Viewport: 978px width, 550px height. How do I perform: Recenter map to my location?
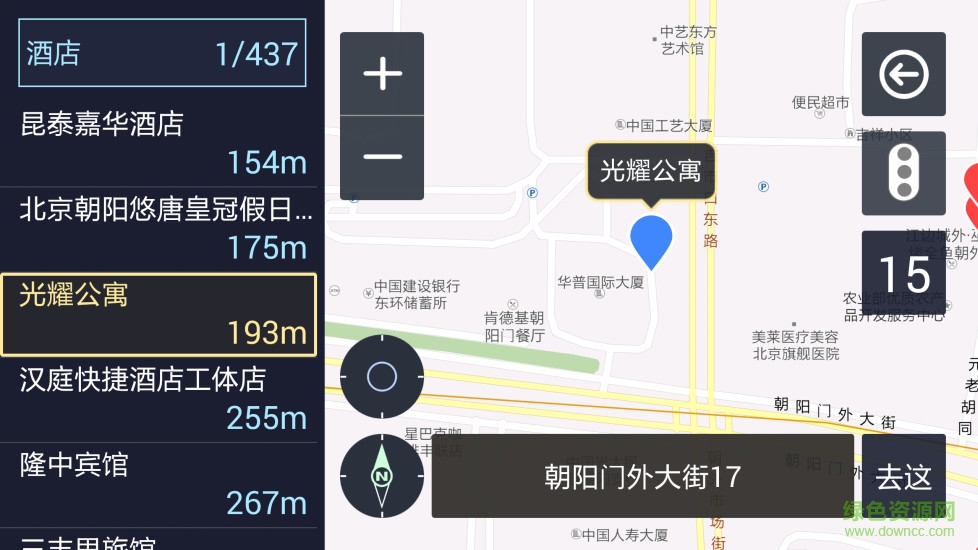point(382,377)
